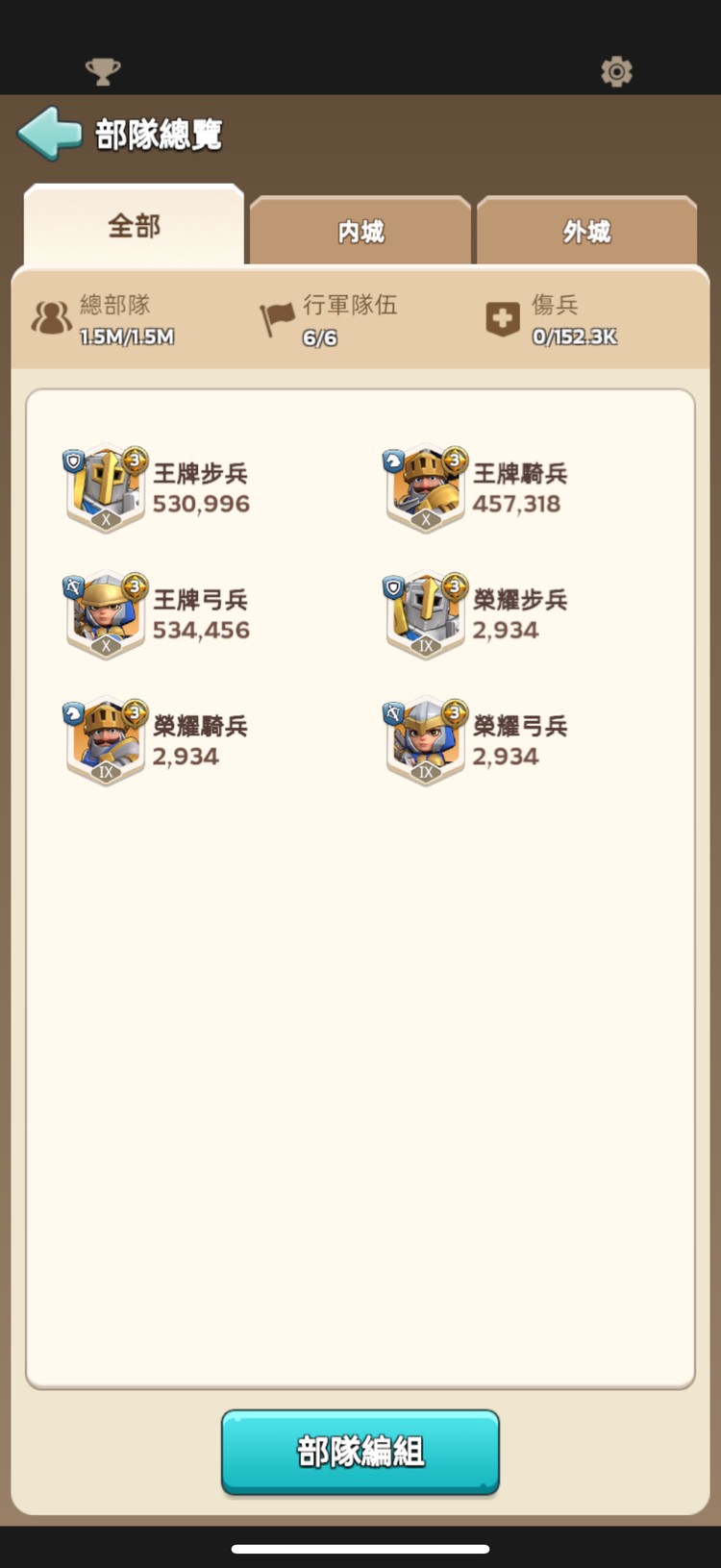Viewport: 721px width, 1568px height.
Task: Open the settings gear
Action: pyautogui.click(x=617, y=71)
